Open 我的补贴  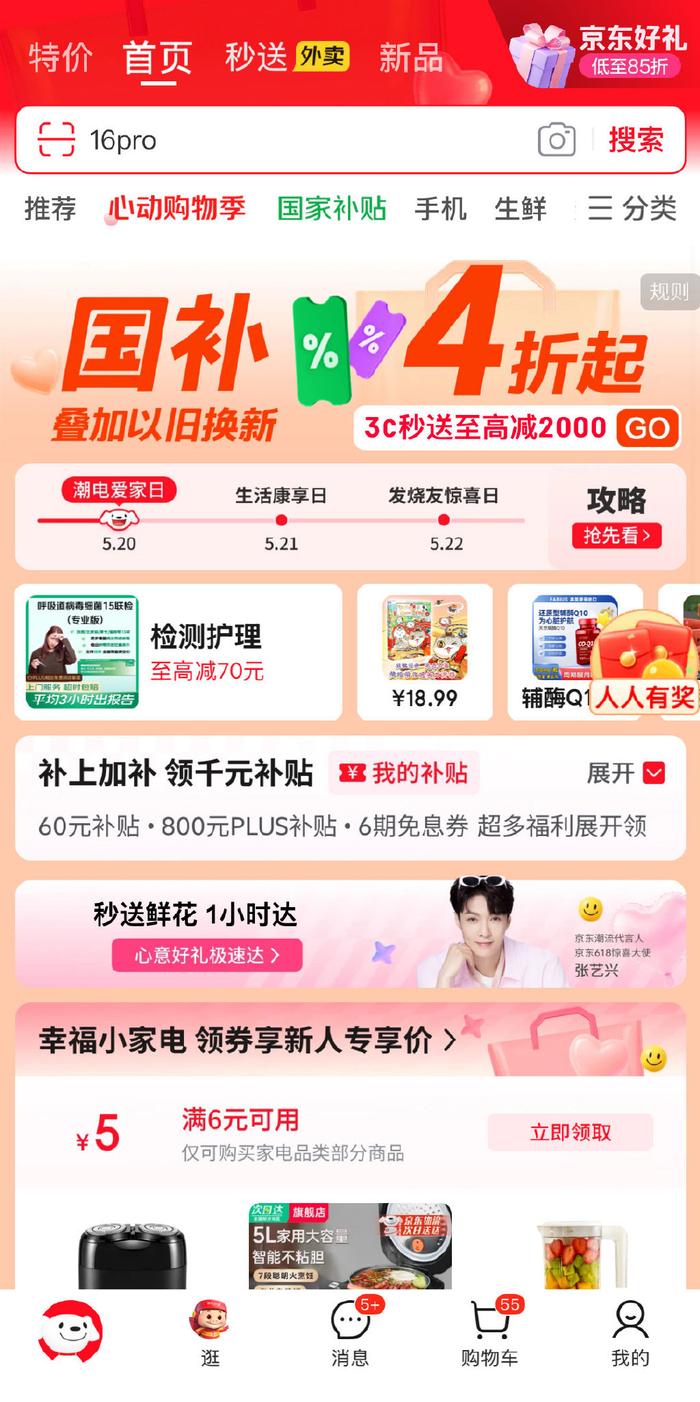pos(405,773)
